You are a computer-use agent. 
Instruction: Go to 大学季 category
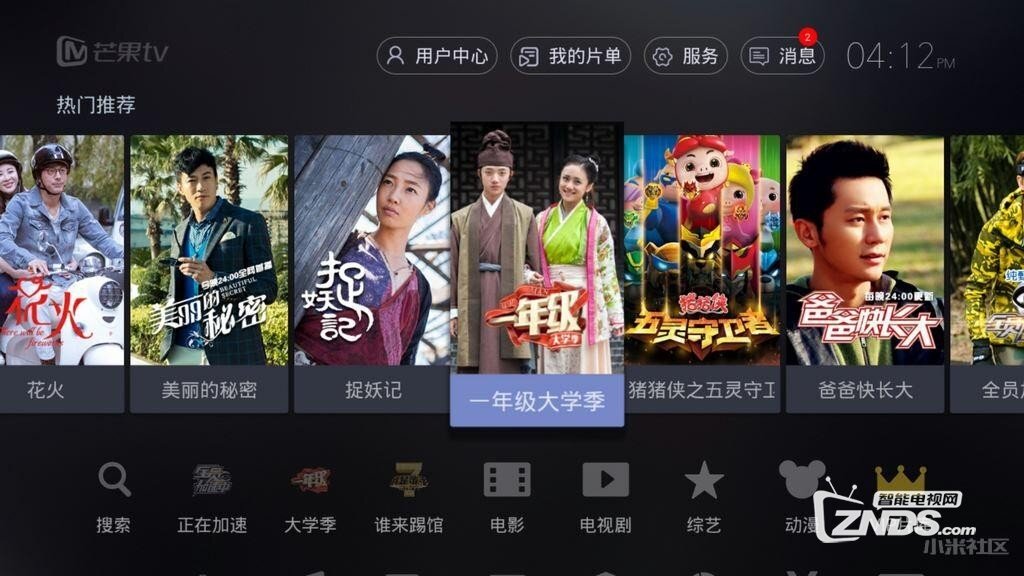[x=310, y=496]
